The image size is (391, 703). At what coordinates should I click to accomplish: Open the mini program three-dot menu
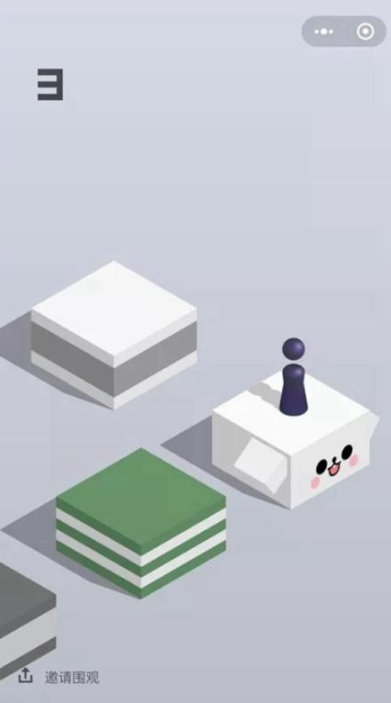pos(324,31)
